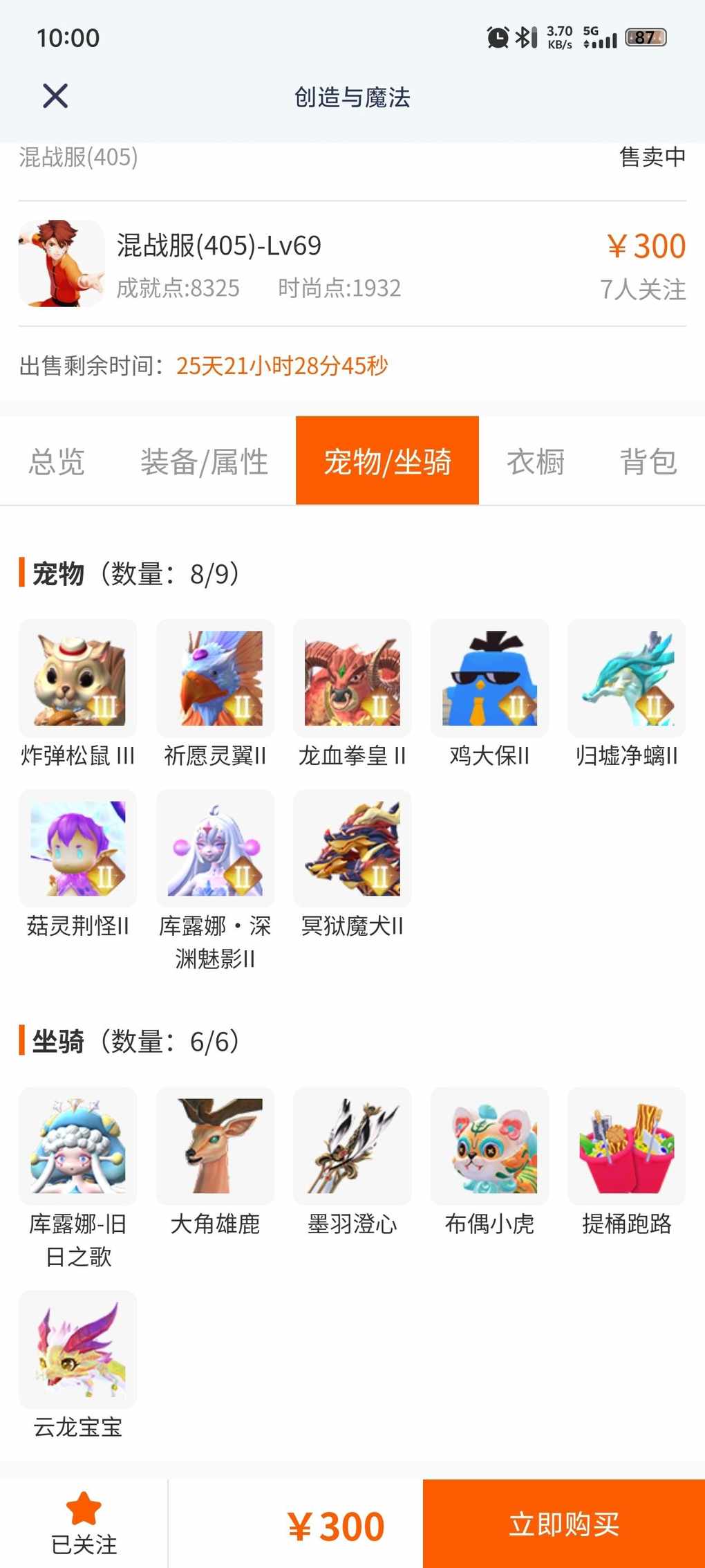The height and width of the screenshot is (1568, 705).
Task: Switch to the 总览 tab
Action: 57,461
